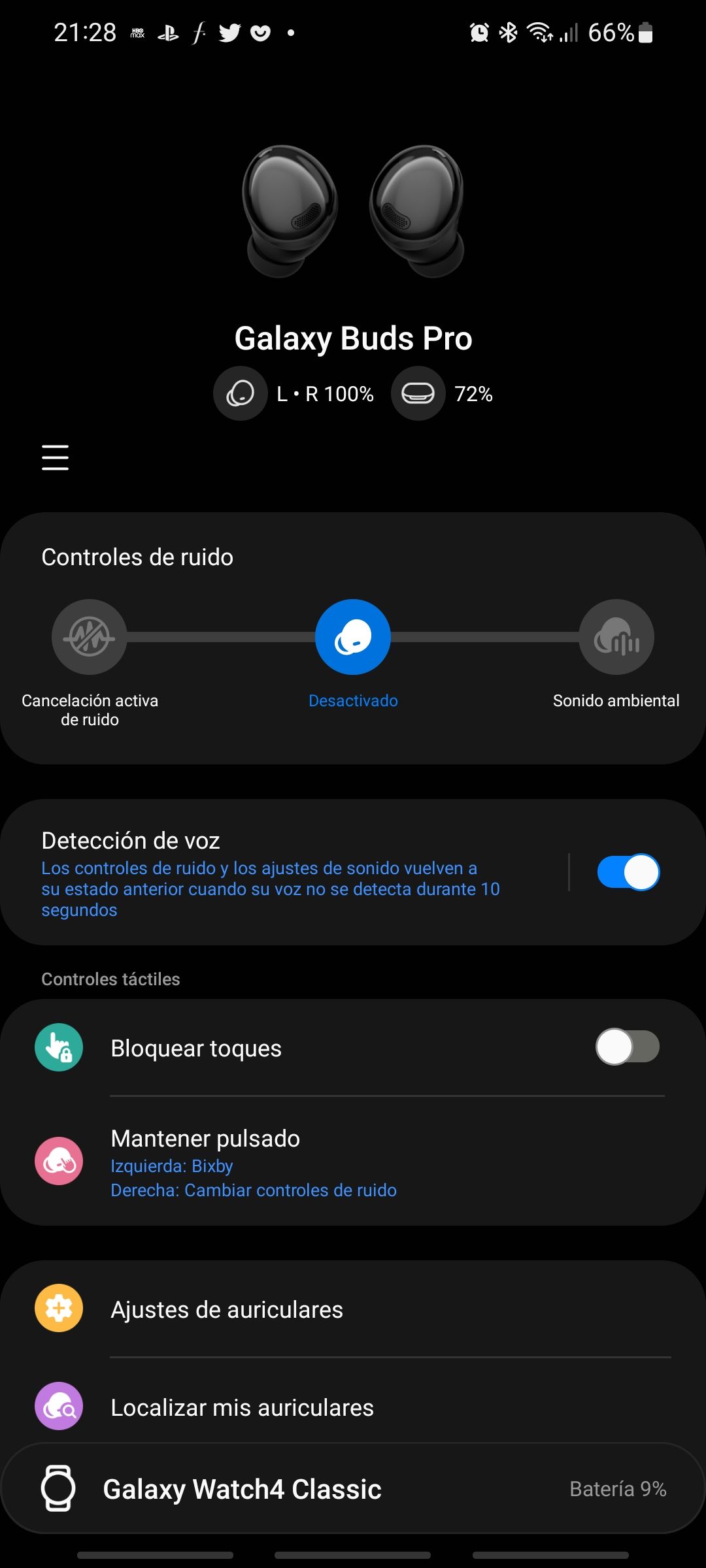The height and width of the screenshot is (1568, 706).
Task: Open Localizar mis auriculares
Action: 353,1407
